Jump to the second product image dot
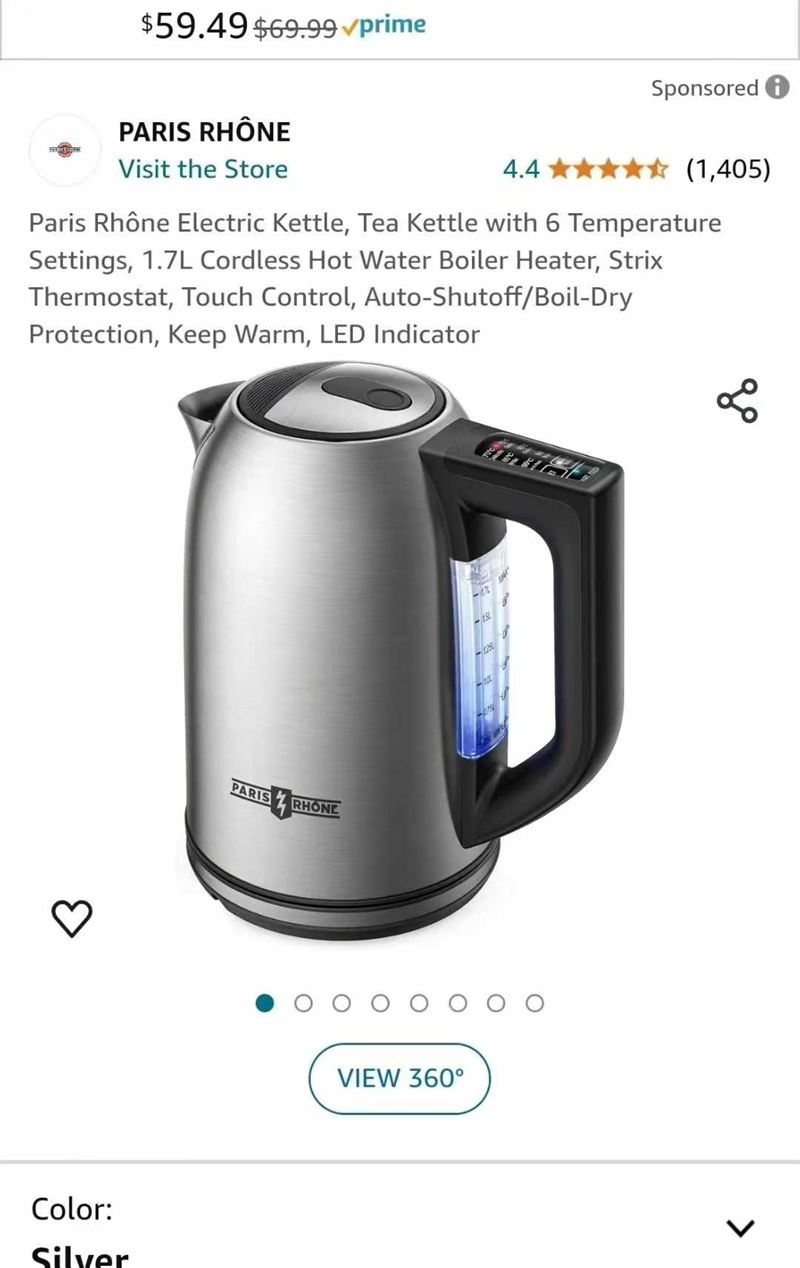The width and height of the screenshot is (800, 1268). click(303, 1003)
